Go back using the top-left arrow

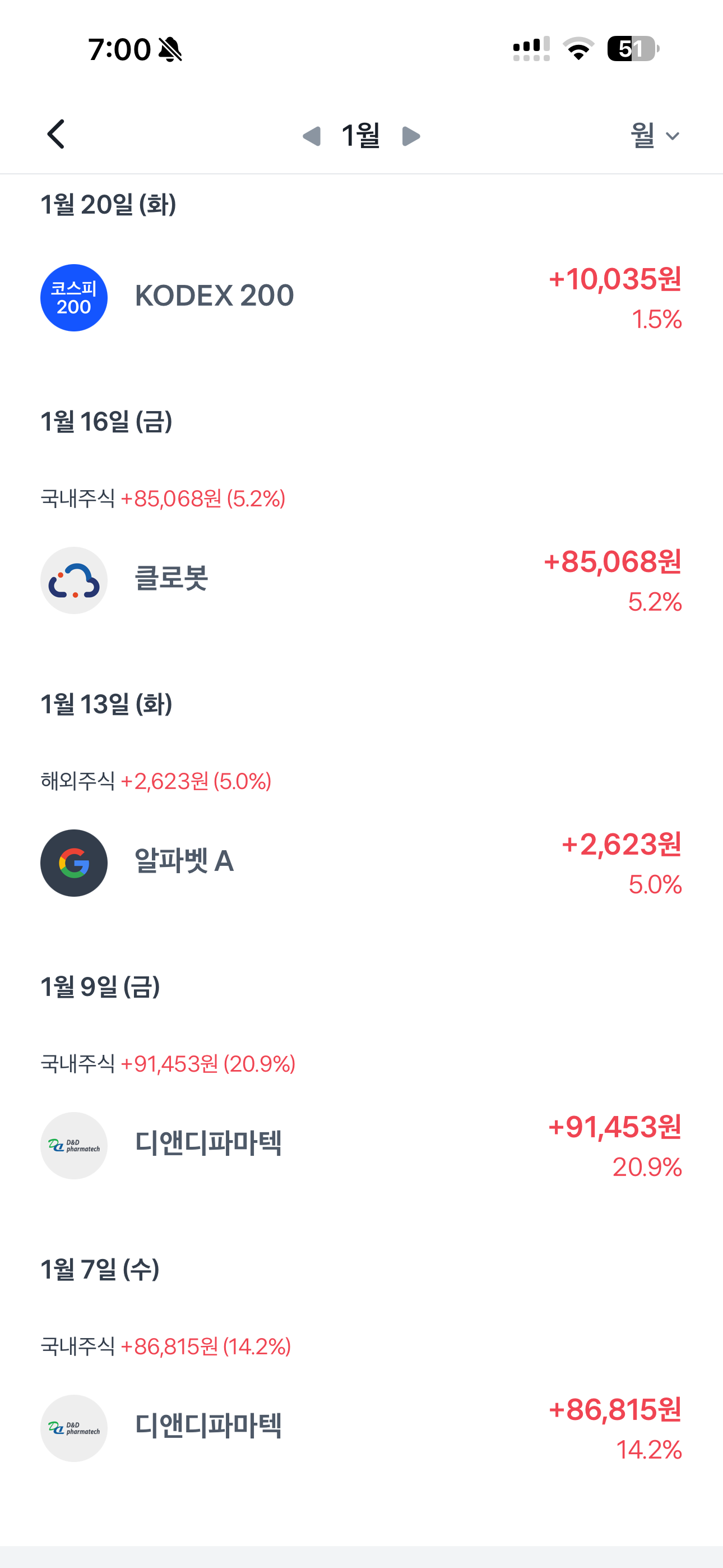tap(56, 135)
